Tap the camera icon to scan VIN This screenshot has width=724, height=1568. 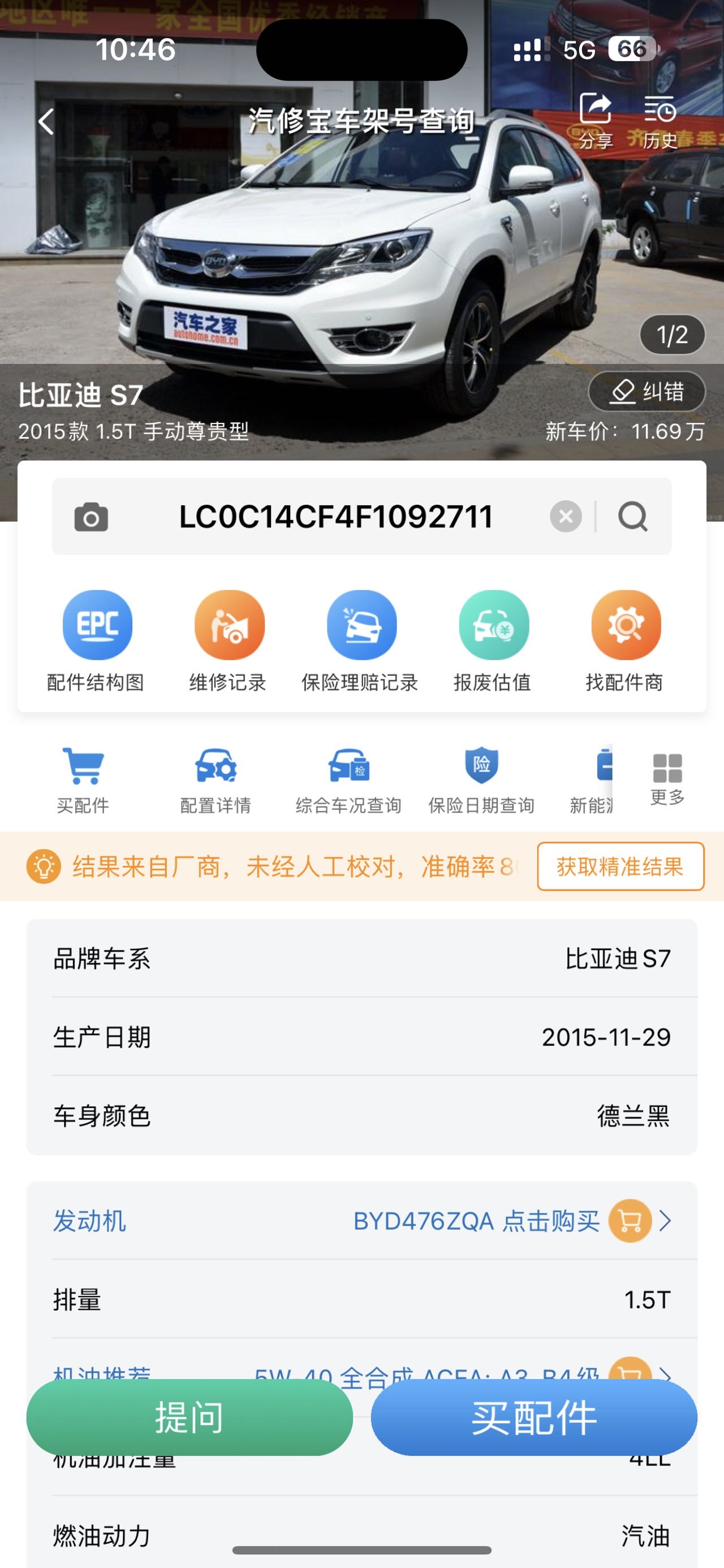click(91, 517)
